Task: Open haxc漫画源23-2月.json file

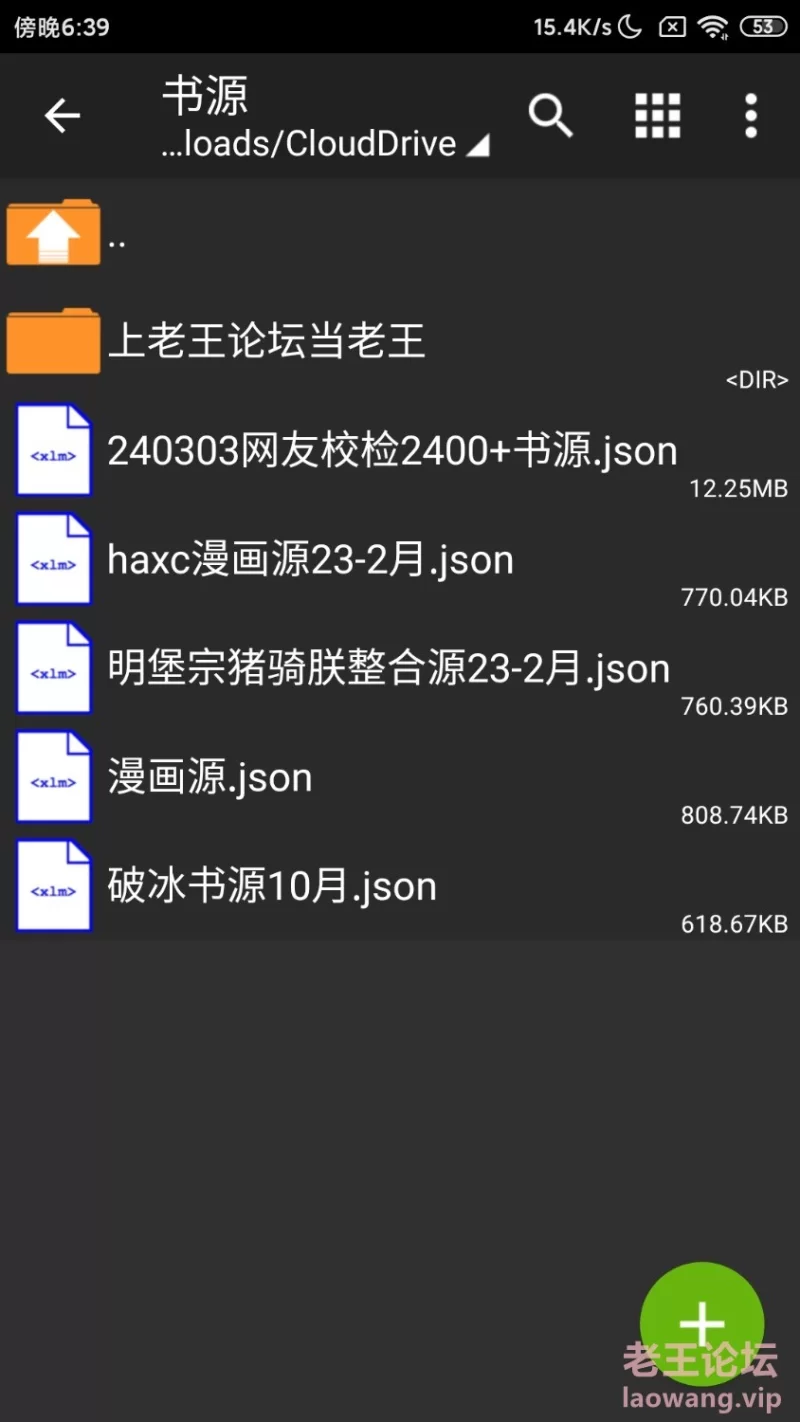Action: tap(400, 561)
